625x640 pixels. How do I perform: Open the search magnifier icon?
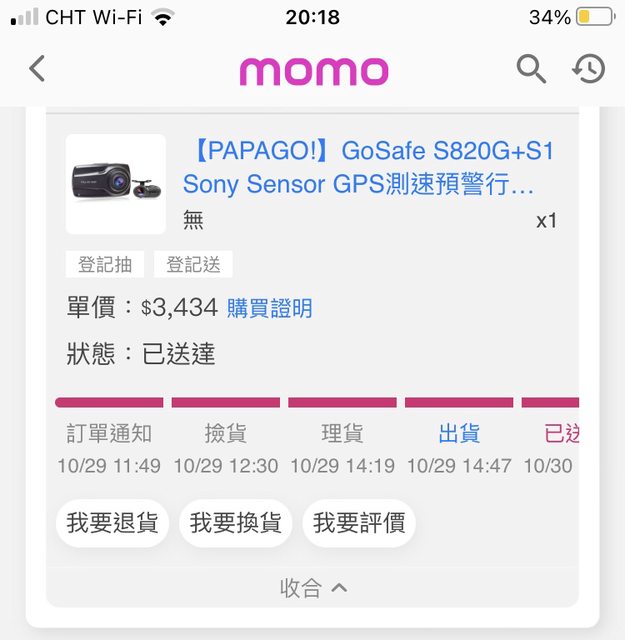pyautogui.click(x=531, y=69)
